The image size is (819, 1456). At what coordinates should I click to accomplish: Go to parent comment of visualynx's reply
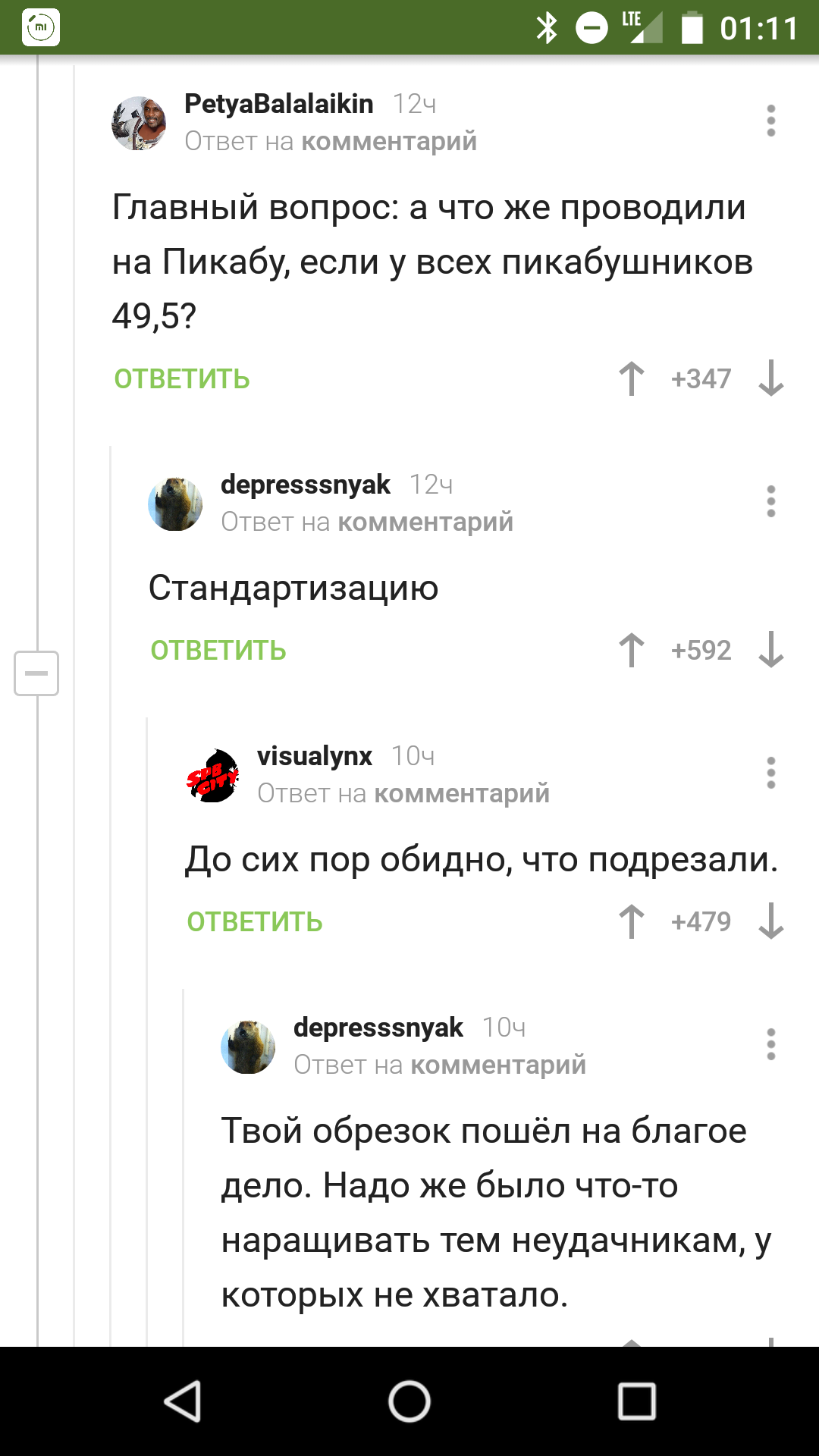click(x=461, y=794)
